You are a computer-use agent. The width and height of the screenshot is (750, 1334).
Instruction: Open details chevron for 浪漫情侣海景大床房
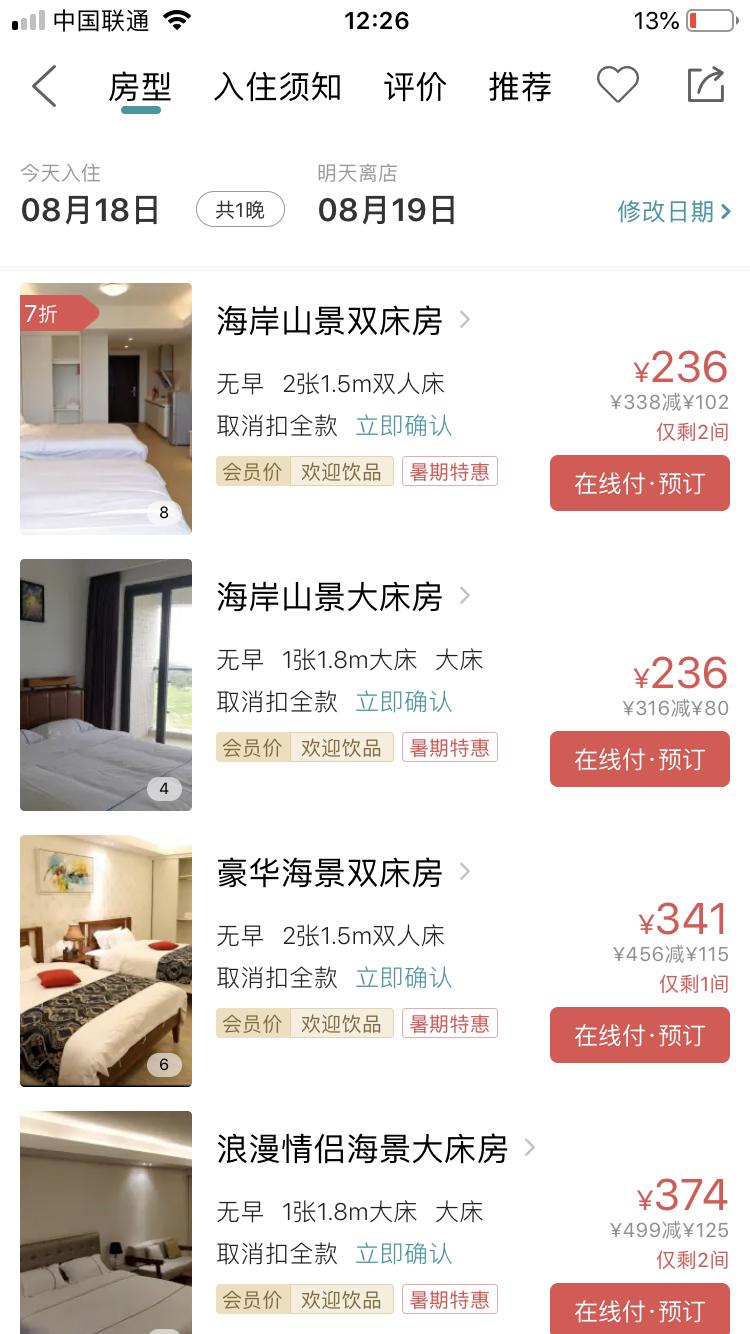[x=529, y=1148]
